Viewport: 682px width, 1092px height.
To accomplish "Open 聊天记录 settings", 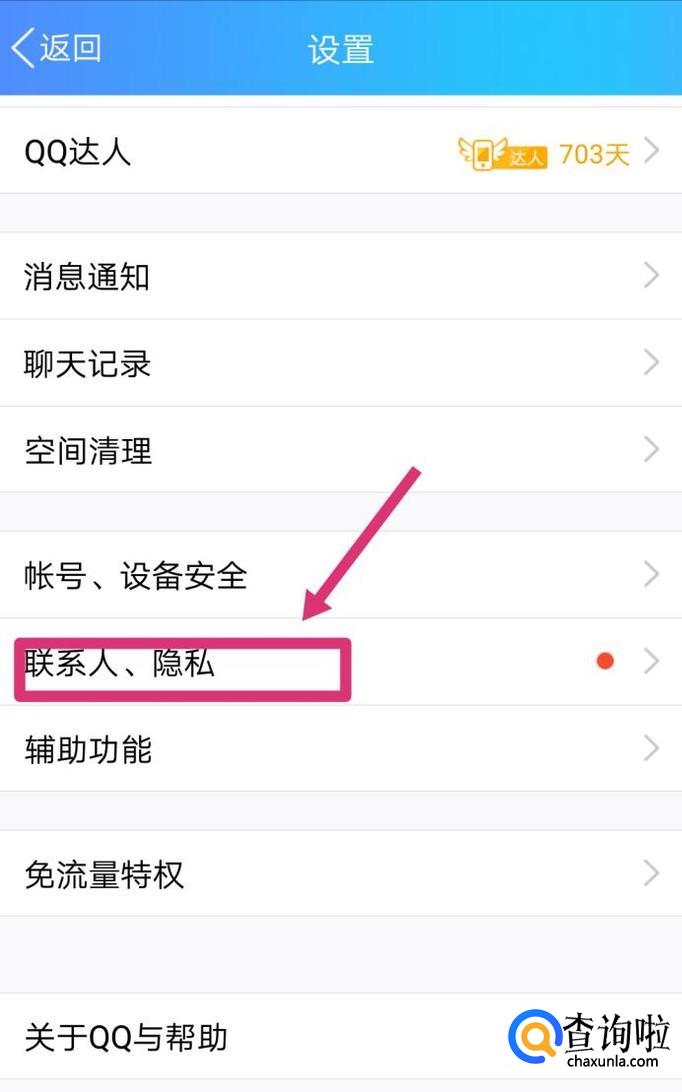I will click(340, 363).
